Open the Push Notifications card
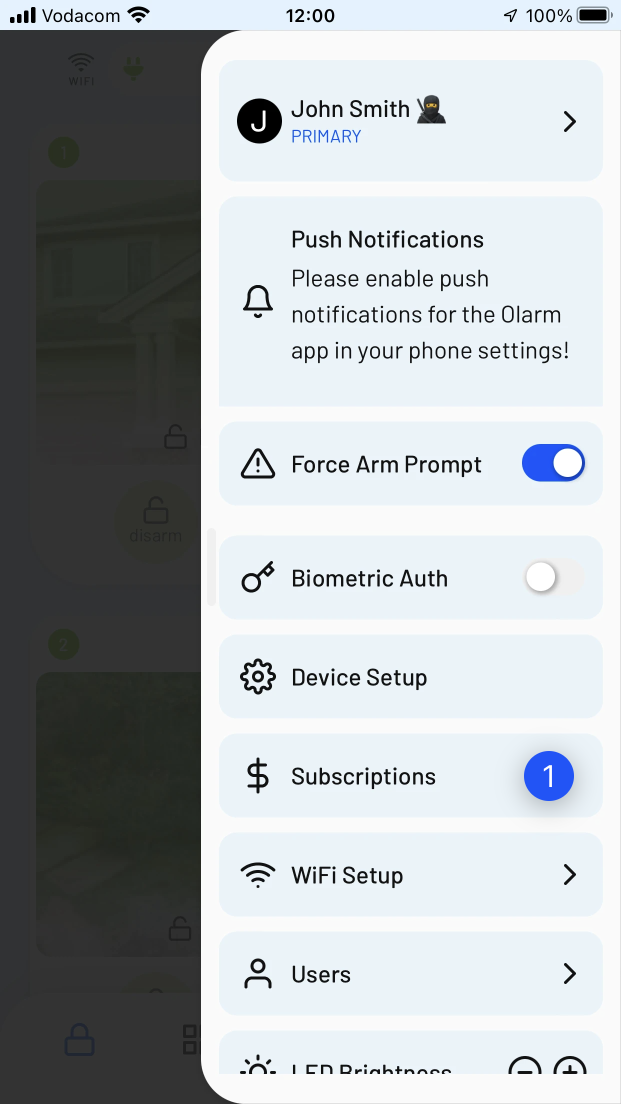The image size is (621, 1104). point(410,301)
